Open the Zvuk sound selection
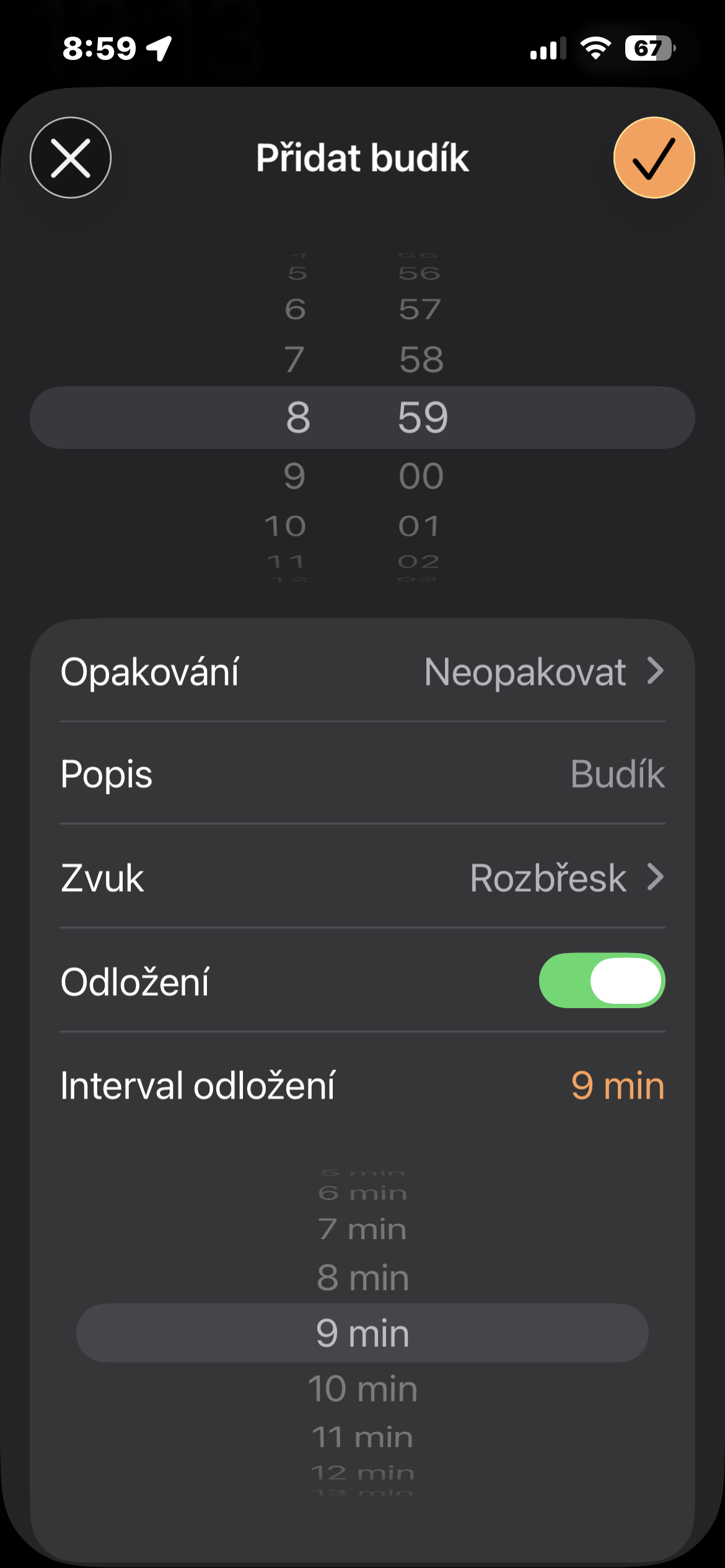 [362, 878]
